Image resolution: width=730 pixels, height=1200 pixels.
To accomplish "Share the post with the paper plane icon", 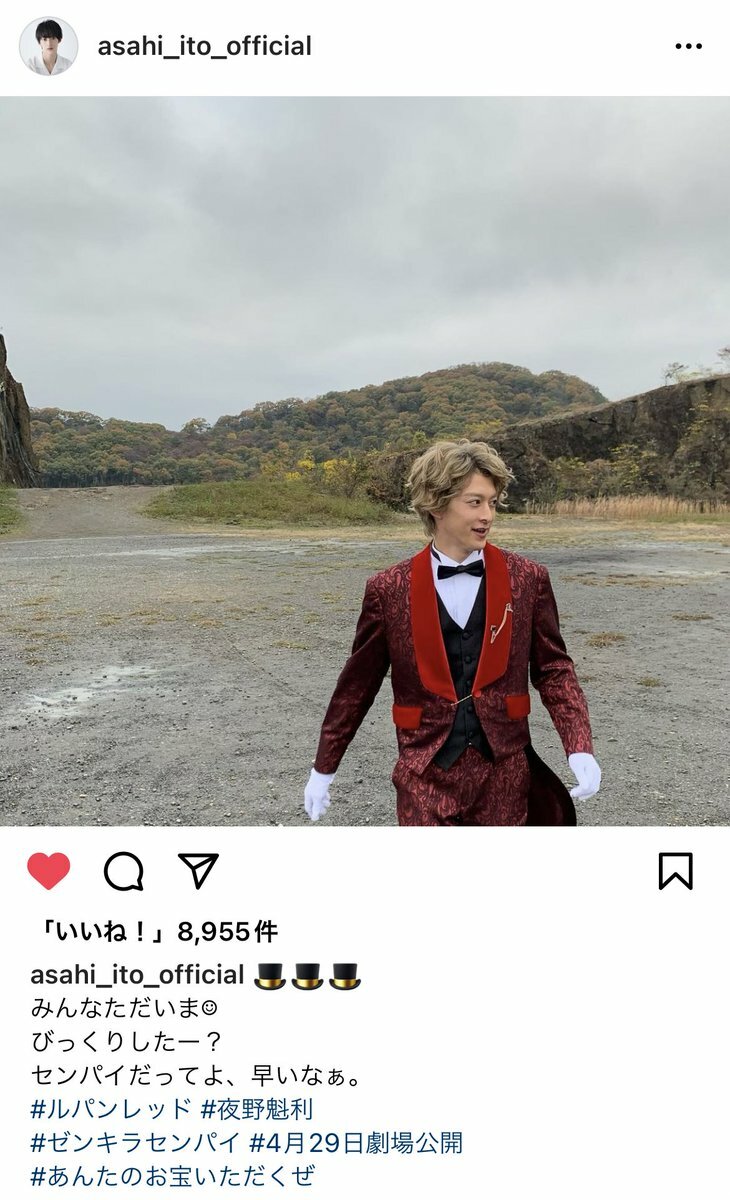I will 198,871.
